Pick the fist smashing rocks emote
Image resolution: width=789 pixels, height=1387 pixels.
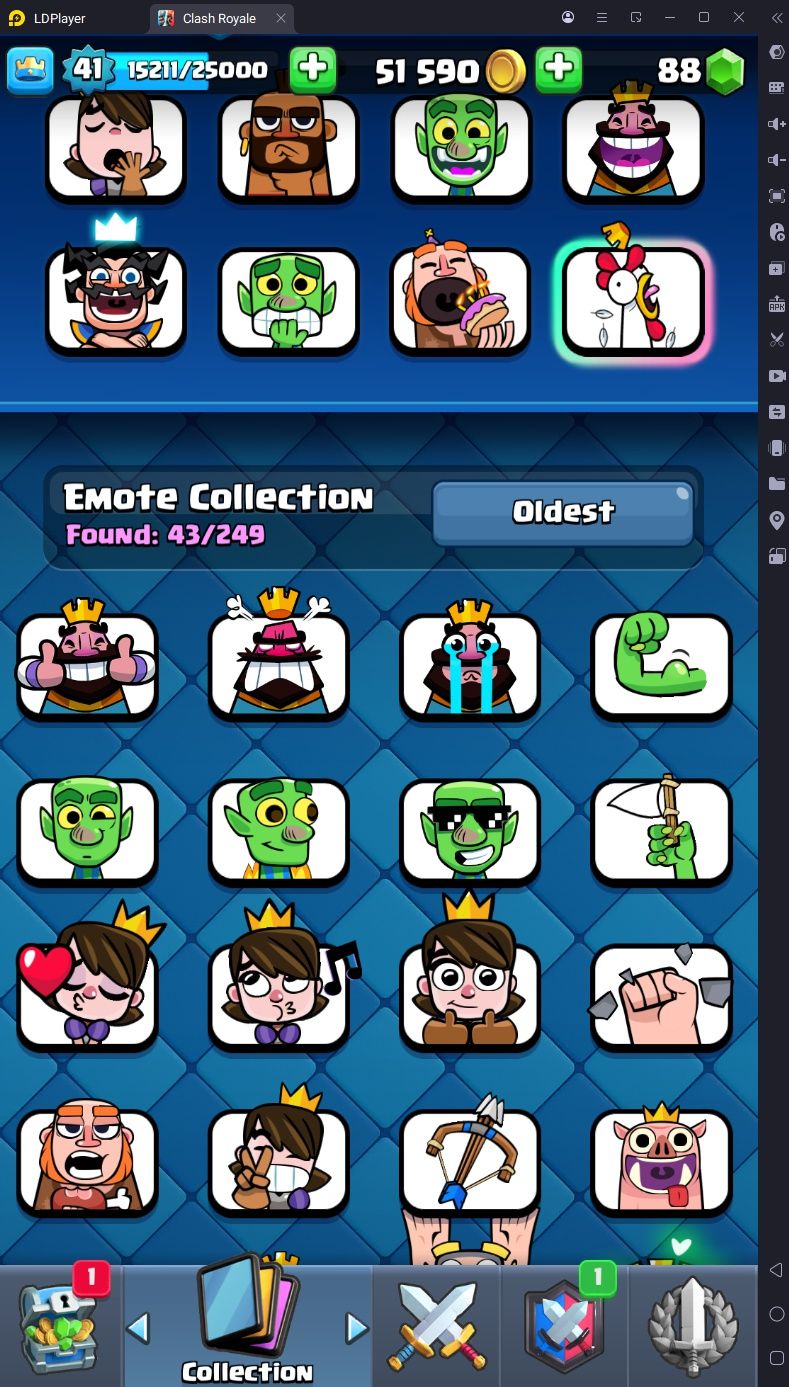[x=661, y=997]
